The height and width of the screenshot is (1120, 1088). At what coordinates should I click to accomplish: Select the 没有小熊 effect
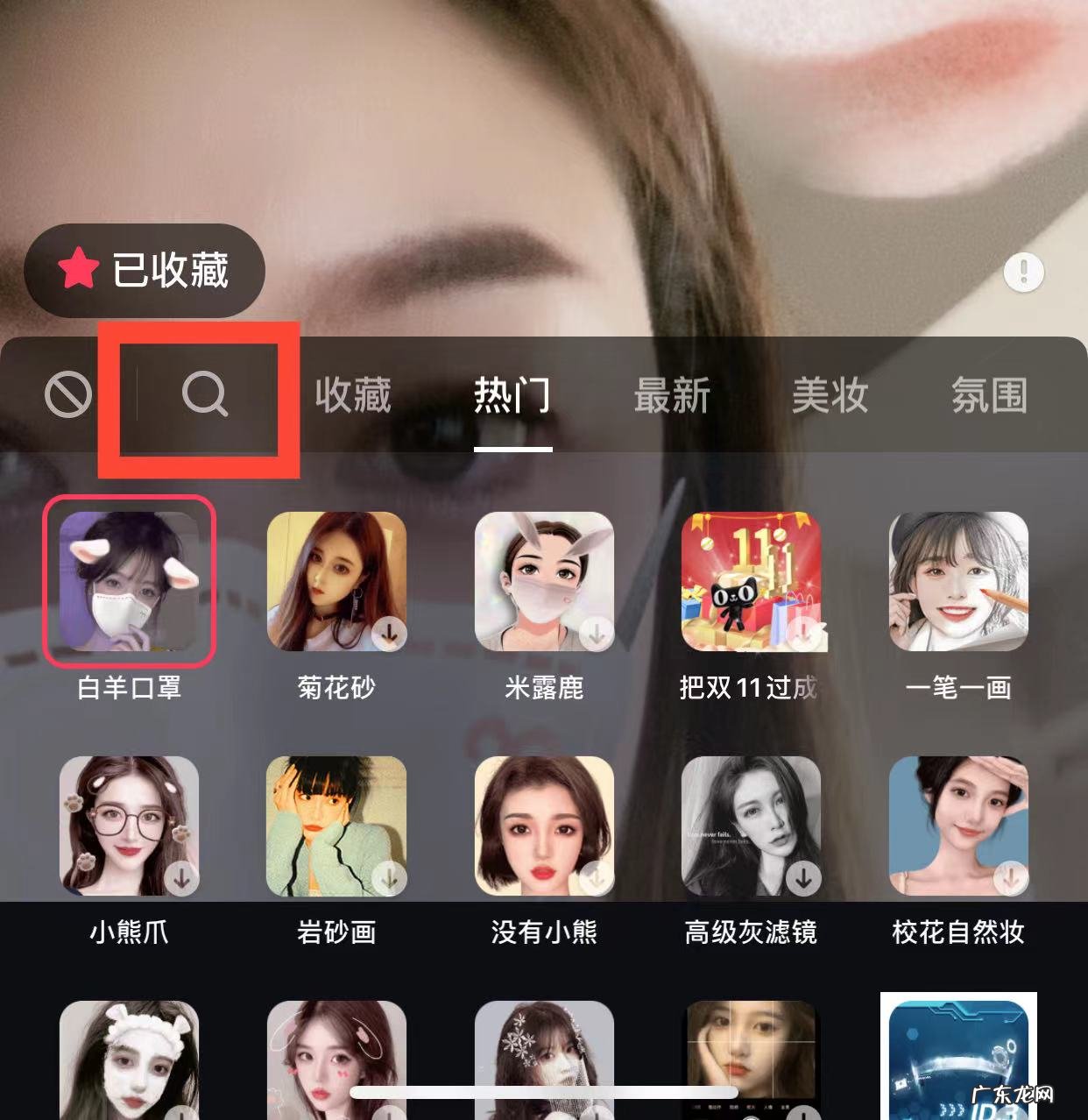[x=544, y=826]
